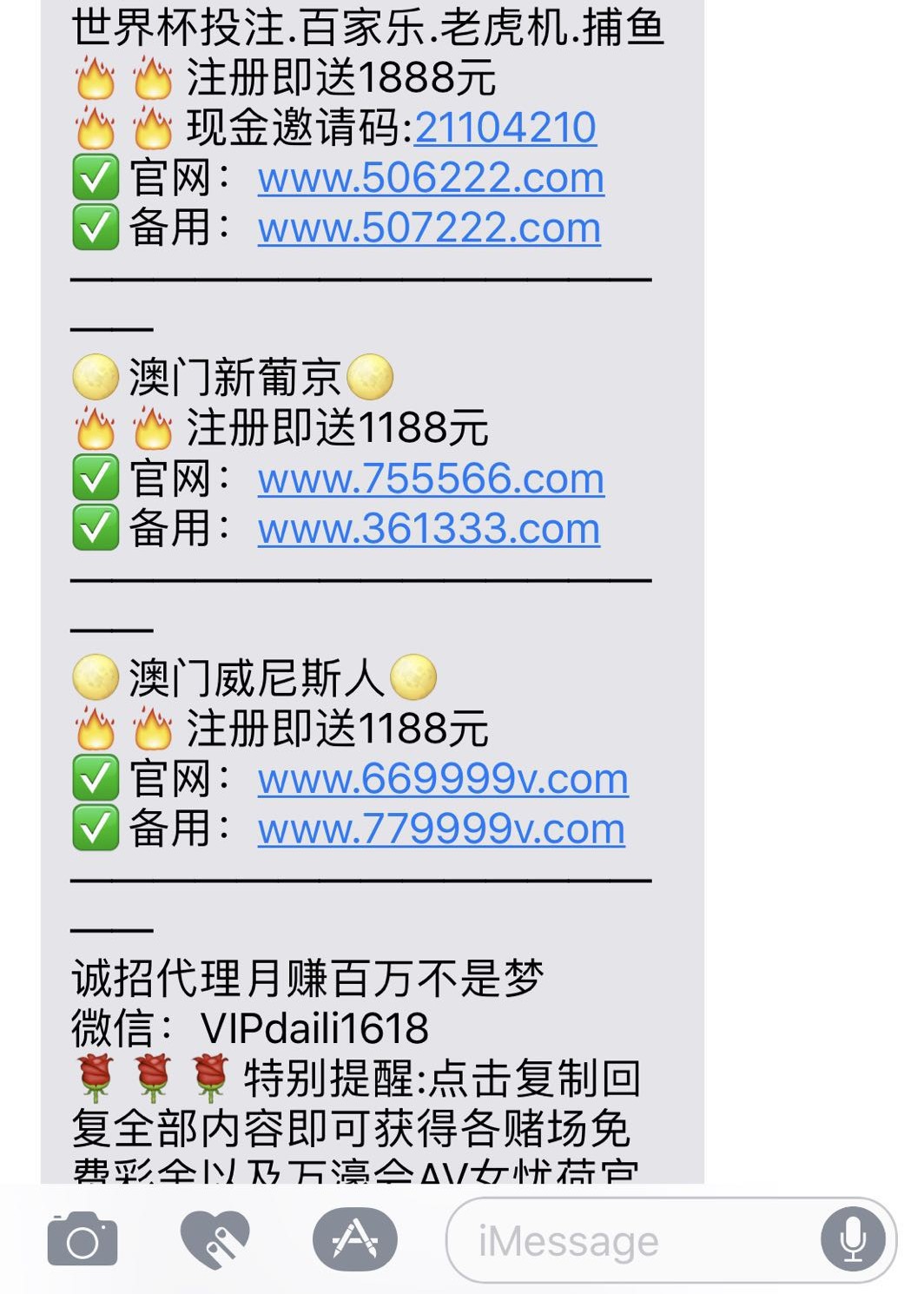The image size is (924, 1294).
Task: Open the camera icon
Action: pyautogui.click(x=82, y=1239)
